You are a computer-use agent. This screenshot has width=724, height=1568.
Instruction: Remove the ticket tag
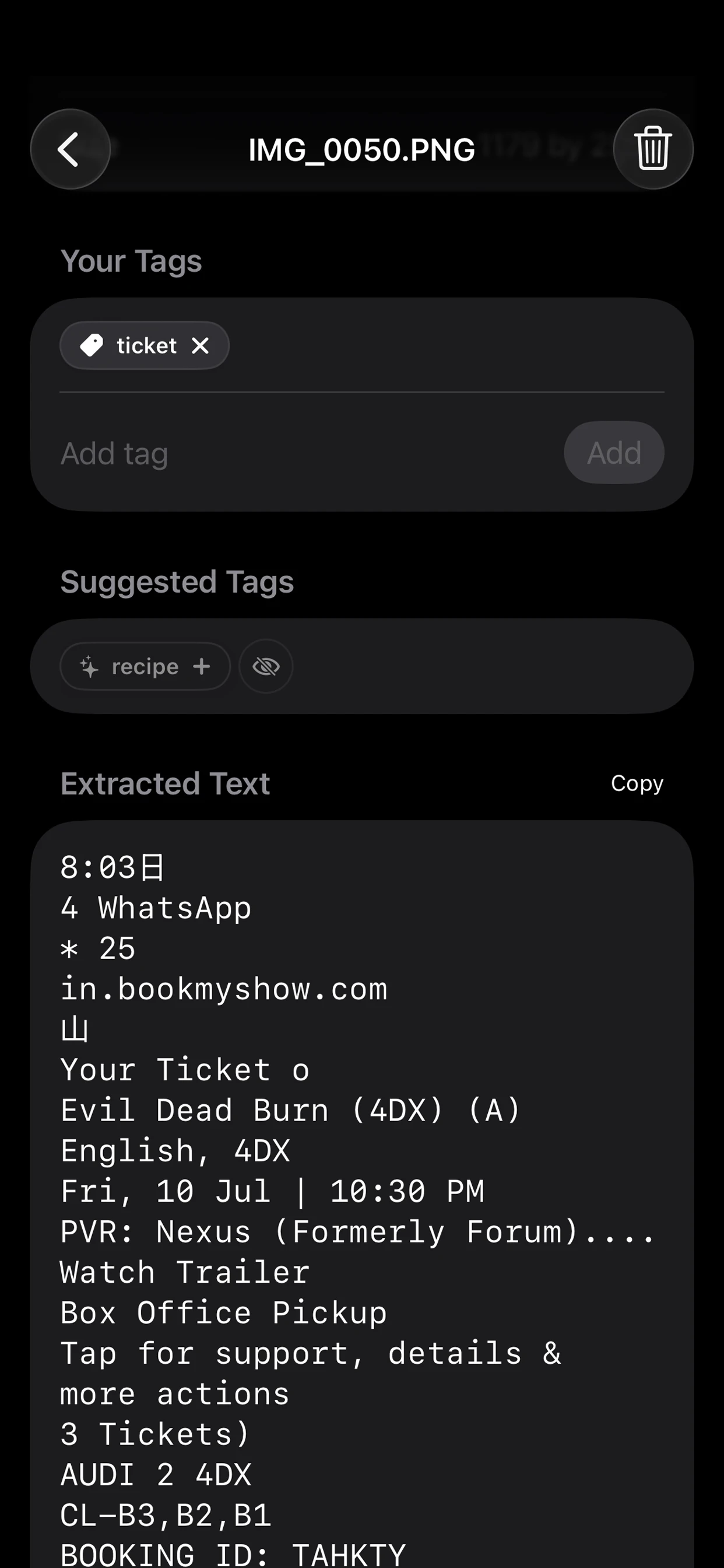pos(200,346)
